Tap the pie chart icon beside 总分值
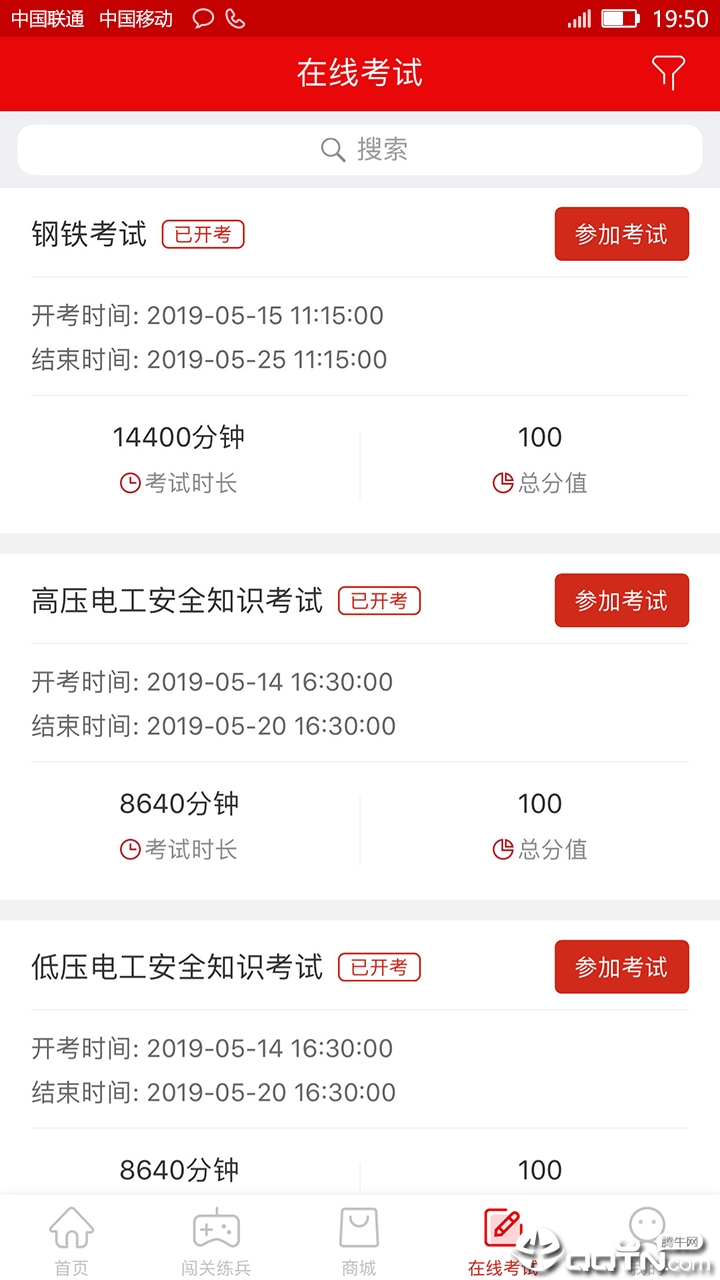The height and width of the screenshot is (1280, 720). pyautogui.click(x=502, y=483)
